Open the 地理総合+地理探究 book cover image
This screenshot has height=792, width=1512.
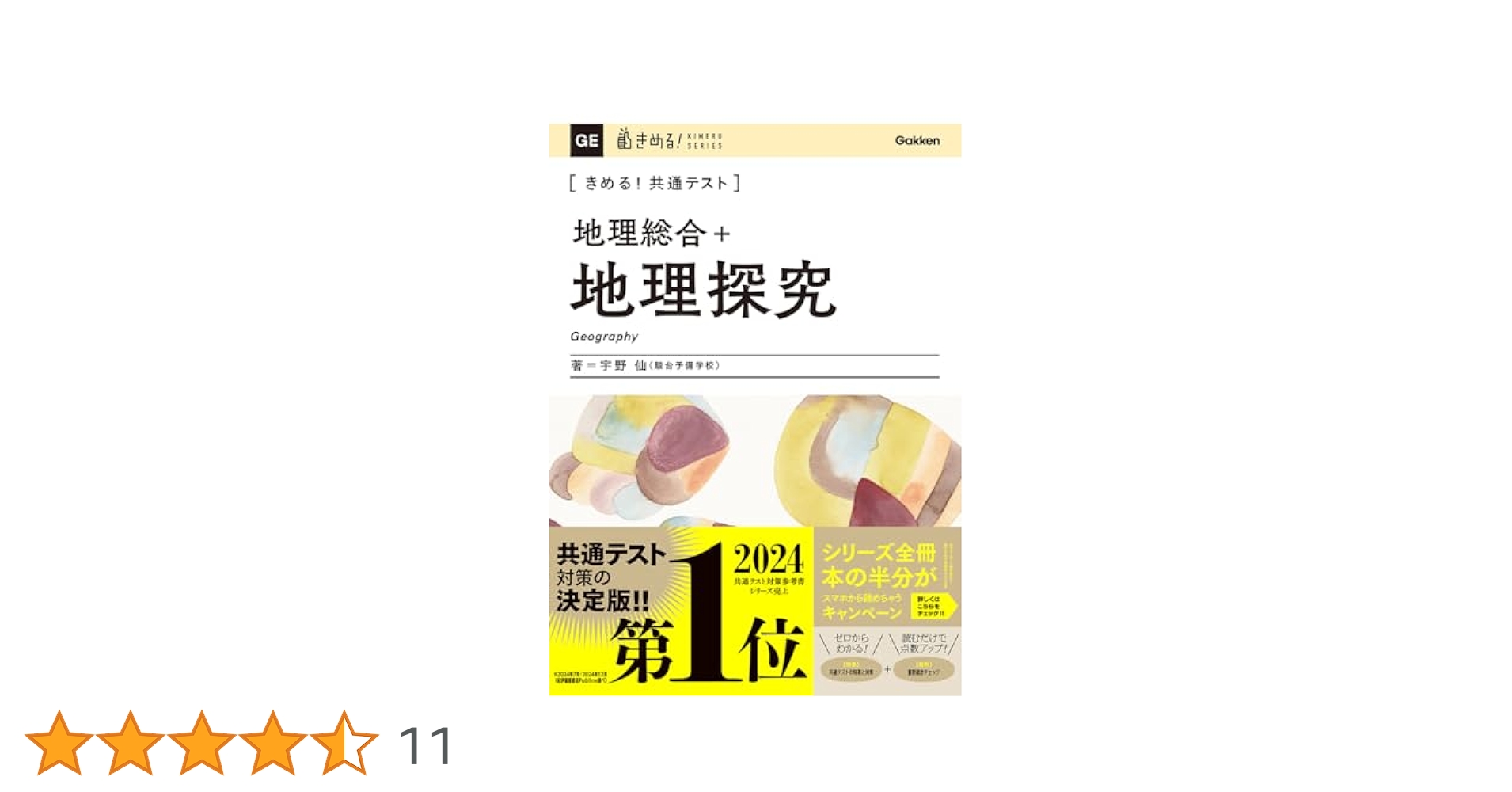tap(754, 409)
